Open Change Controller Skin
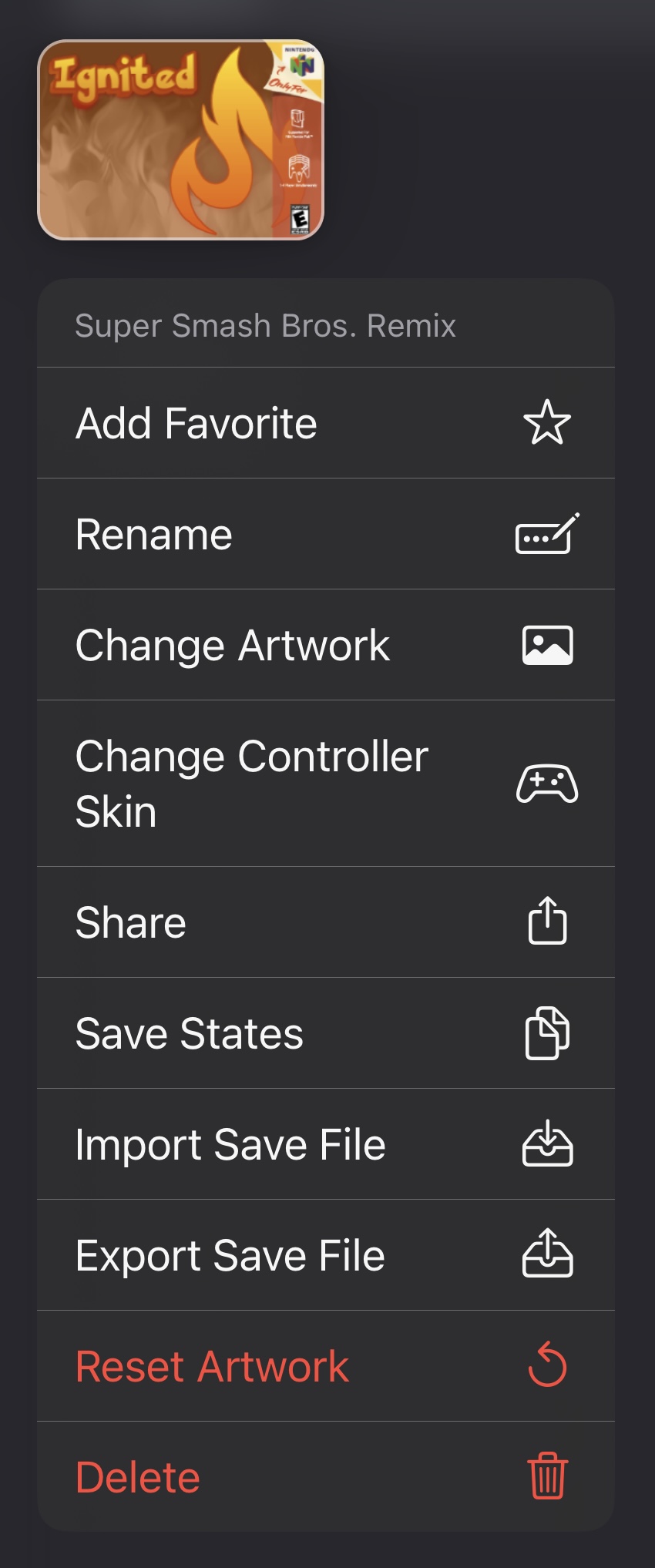This screenshot has height=1568, width=655. 325,784
